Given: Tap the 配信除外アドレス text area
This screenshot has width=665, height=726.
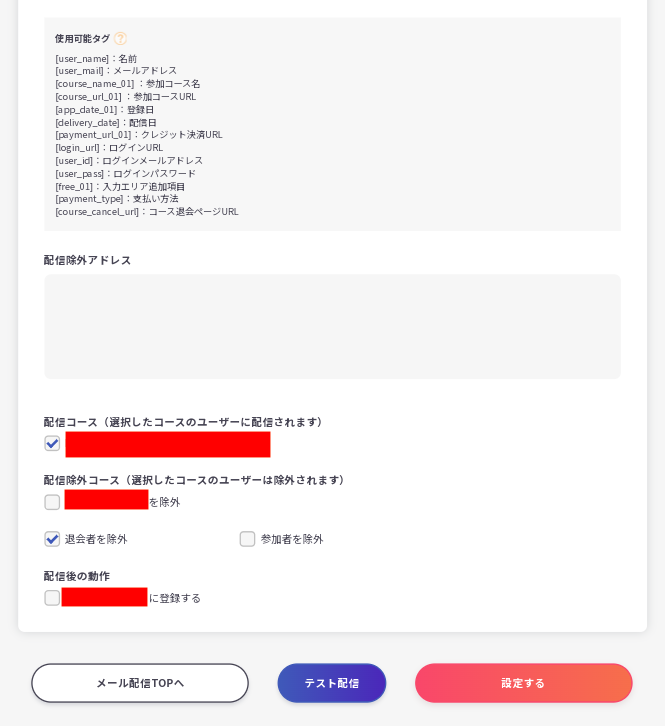Looking at the screenshot, I should point(332,326).
